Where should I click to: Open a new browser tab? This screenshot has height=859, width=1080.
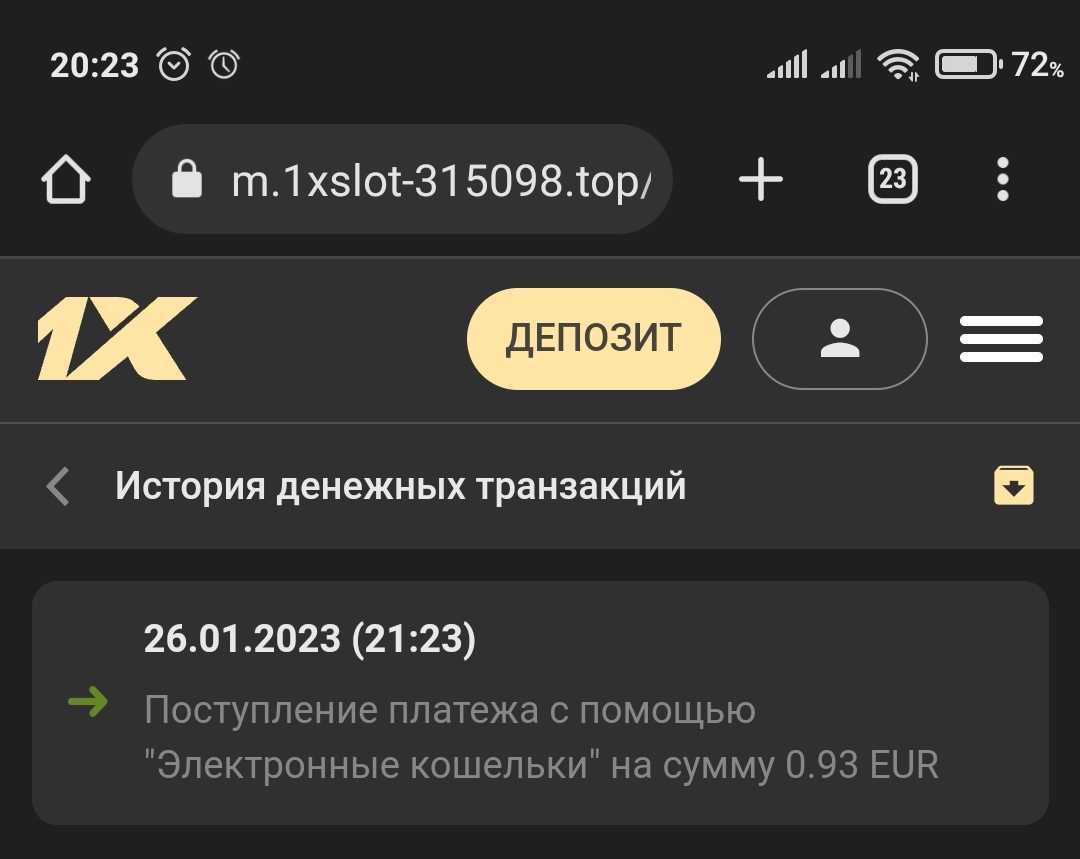pos(761,181)
